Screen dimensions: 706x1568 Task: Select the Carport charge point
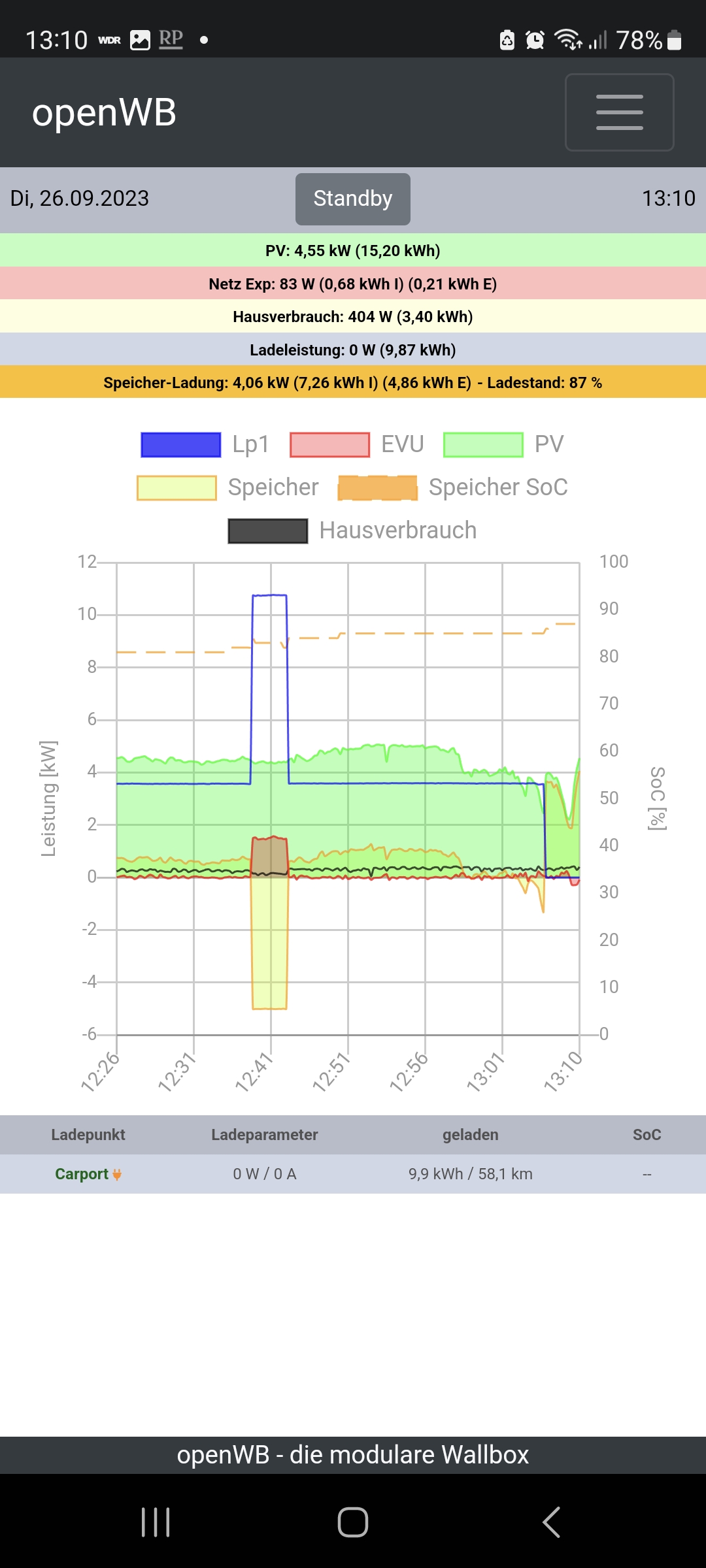(82, 1174)
